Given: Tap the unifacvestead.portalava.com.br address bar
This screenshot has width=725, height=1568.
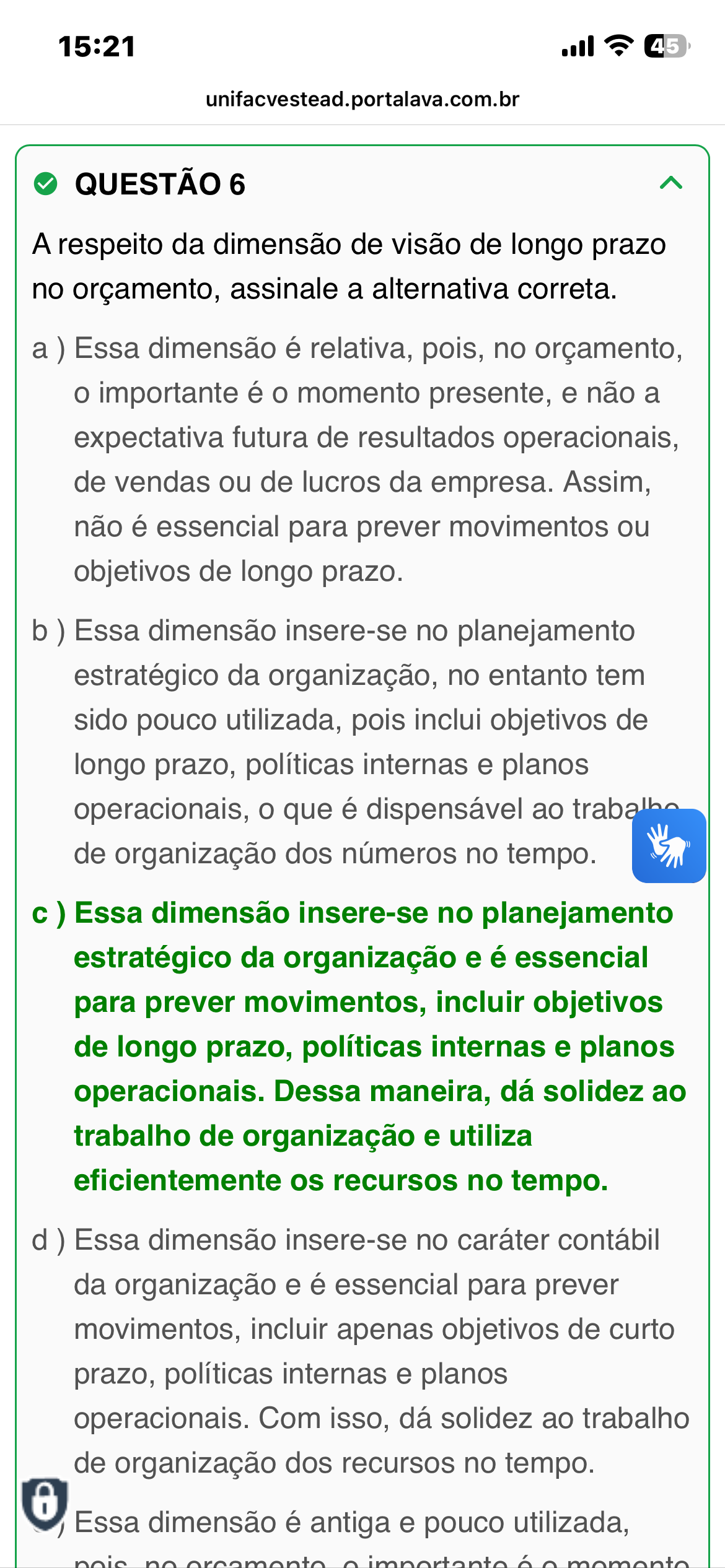Looking at the screenshot, I should [362, 99].
